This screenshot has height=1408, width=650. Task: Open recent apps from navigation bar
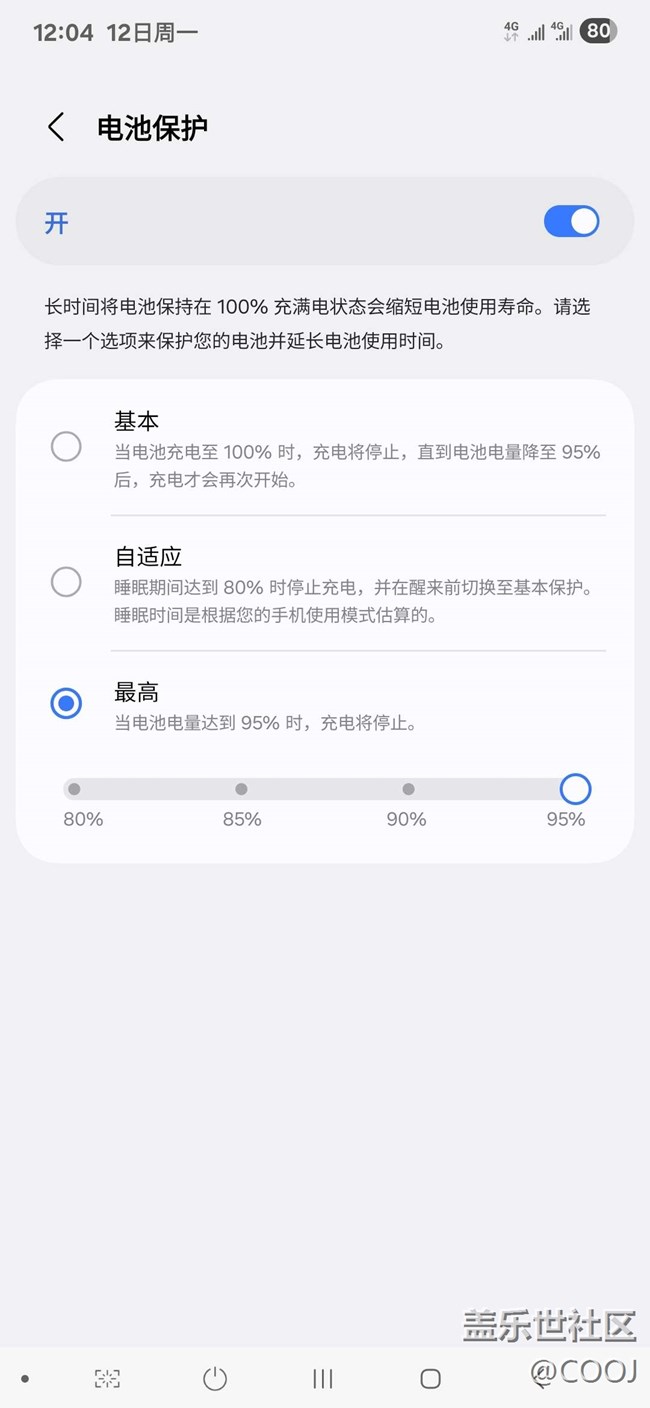(x=322, y=1379)
